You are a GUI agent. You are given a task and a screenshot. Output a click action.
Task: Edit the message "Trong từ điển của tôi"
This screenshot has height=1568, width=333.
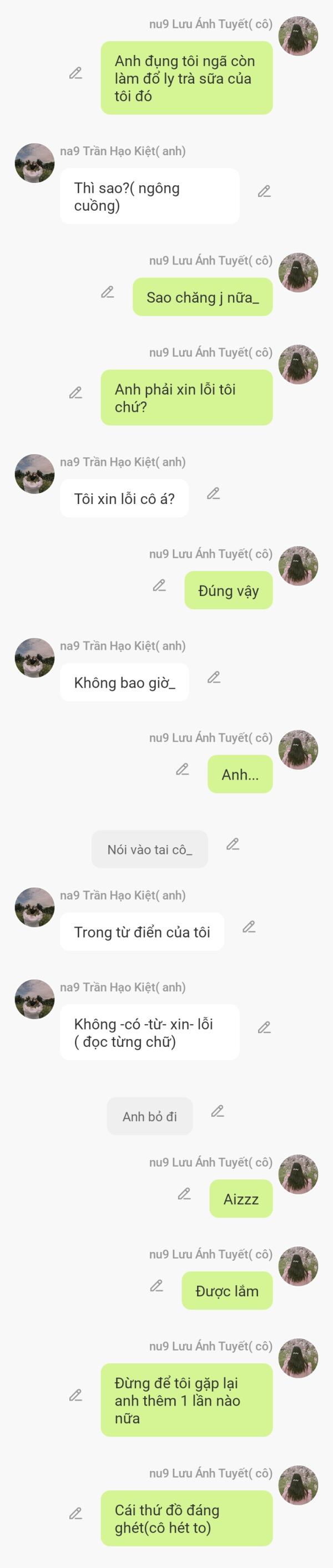tap(249, 927)
